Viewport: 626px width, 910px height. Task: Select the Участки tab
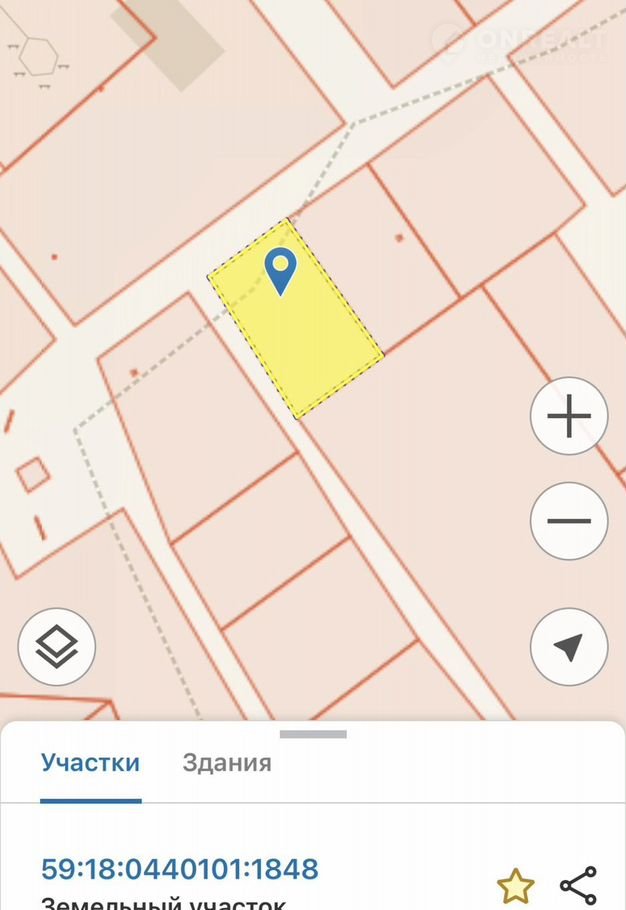click(90, 763)
